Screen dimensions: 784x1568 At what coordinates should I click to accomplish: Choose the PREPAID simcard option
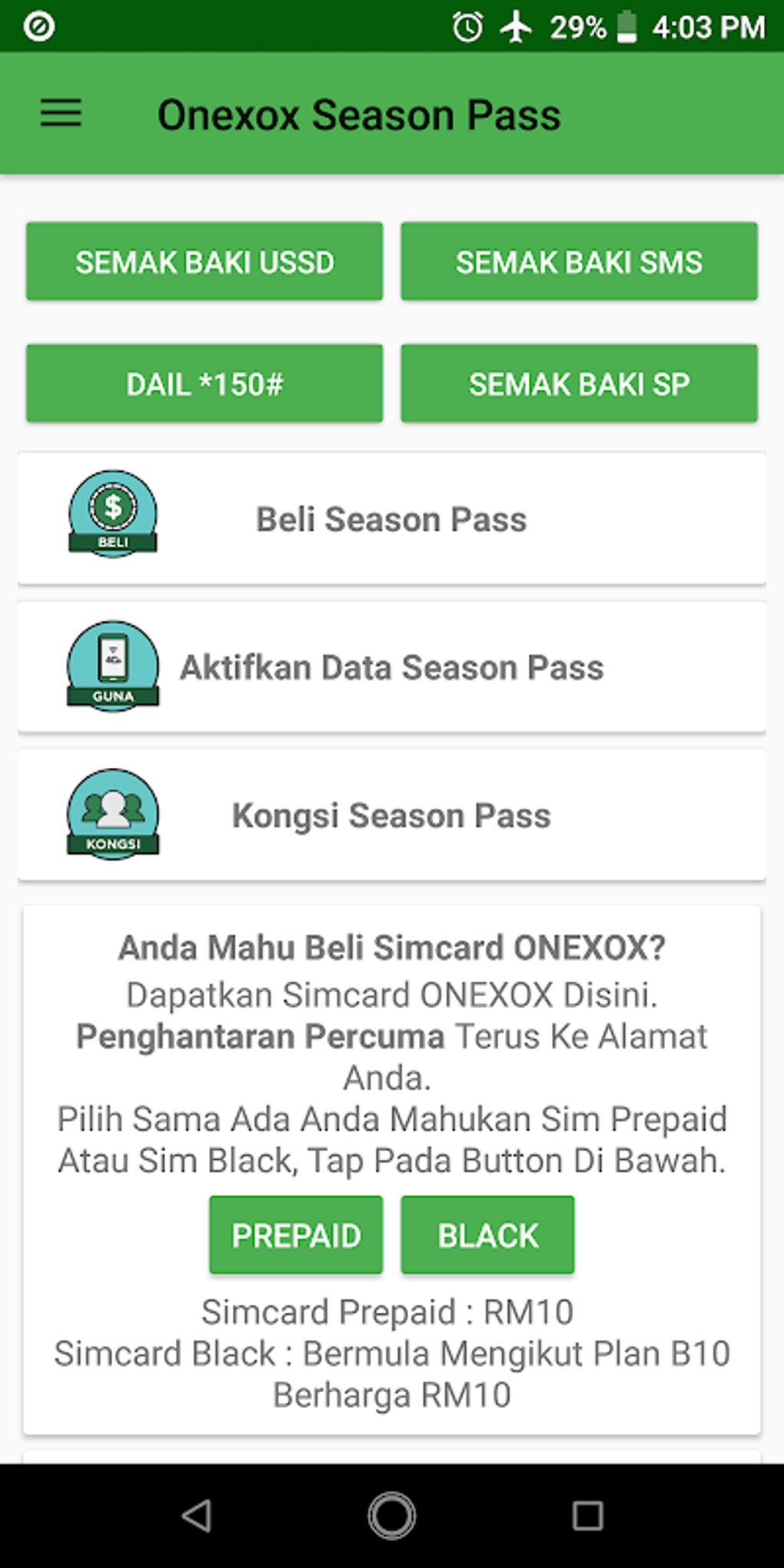click(296, 1234)
